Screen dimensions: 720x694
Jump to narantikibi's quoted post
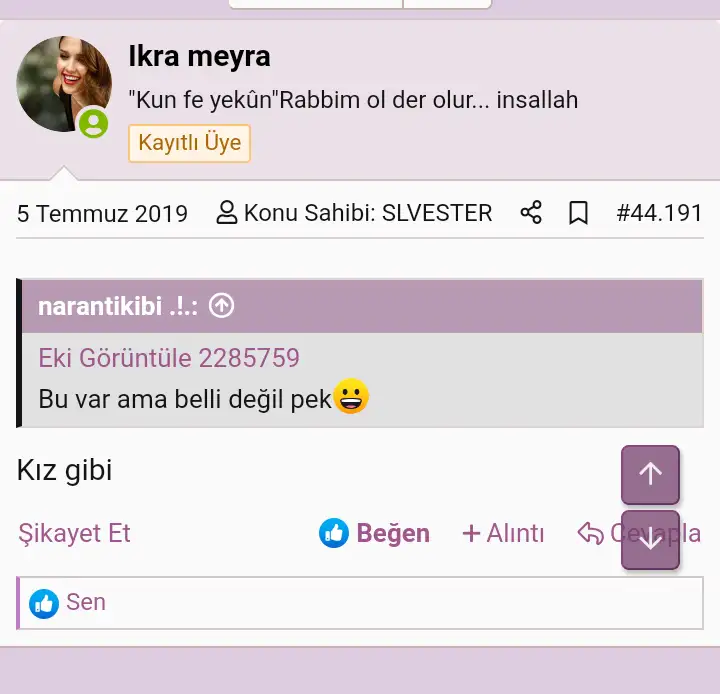point(222,306)
